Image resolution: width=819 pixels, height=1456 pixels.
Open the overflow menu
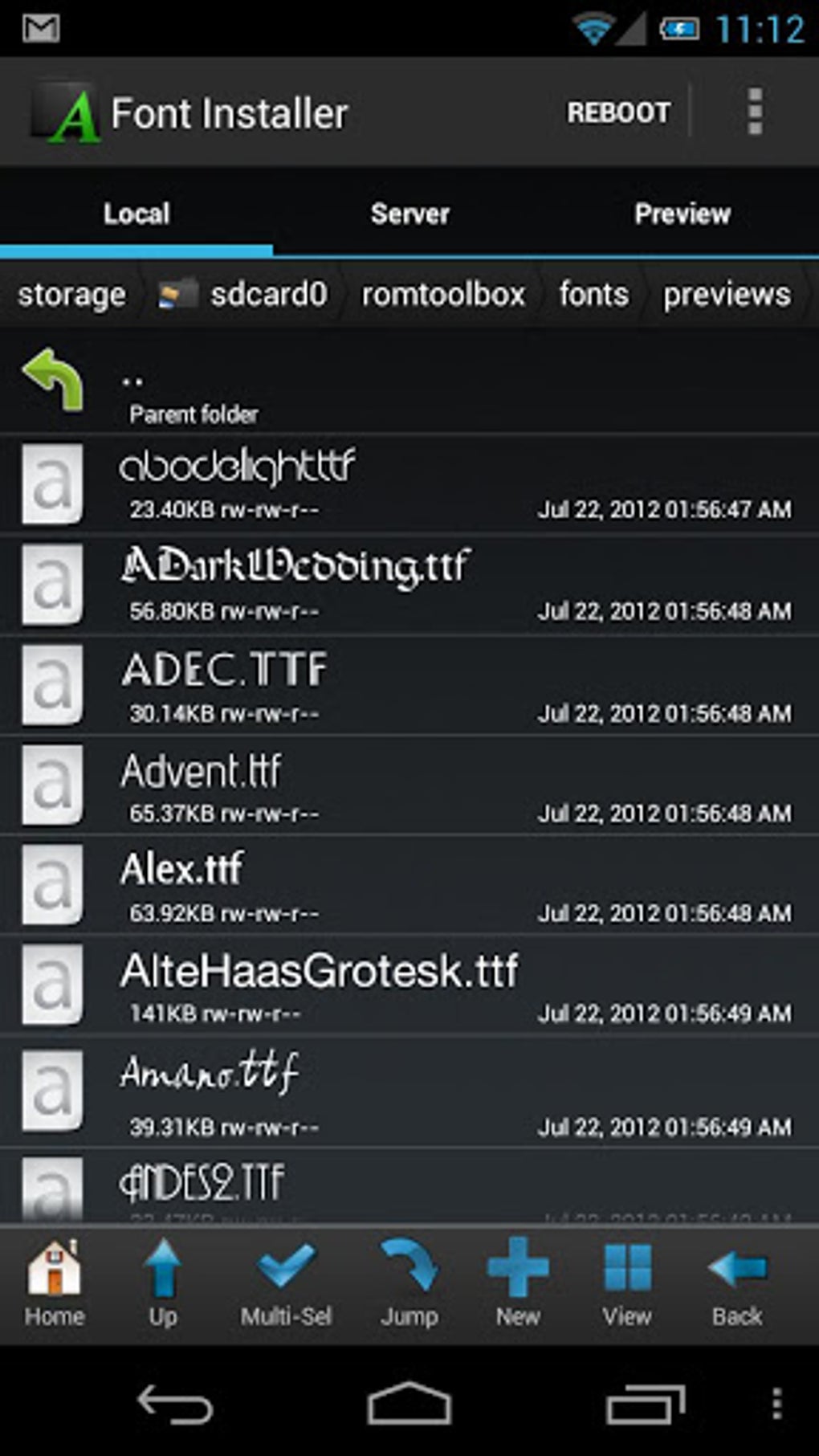coord(754,112)
